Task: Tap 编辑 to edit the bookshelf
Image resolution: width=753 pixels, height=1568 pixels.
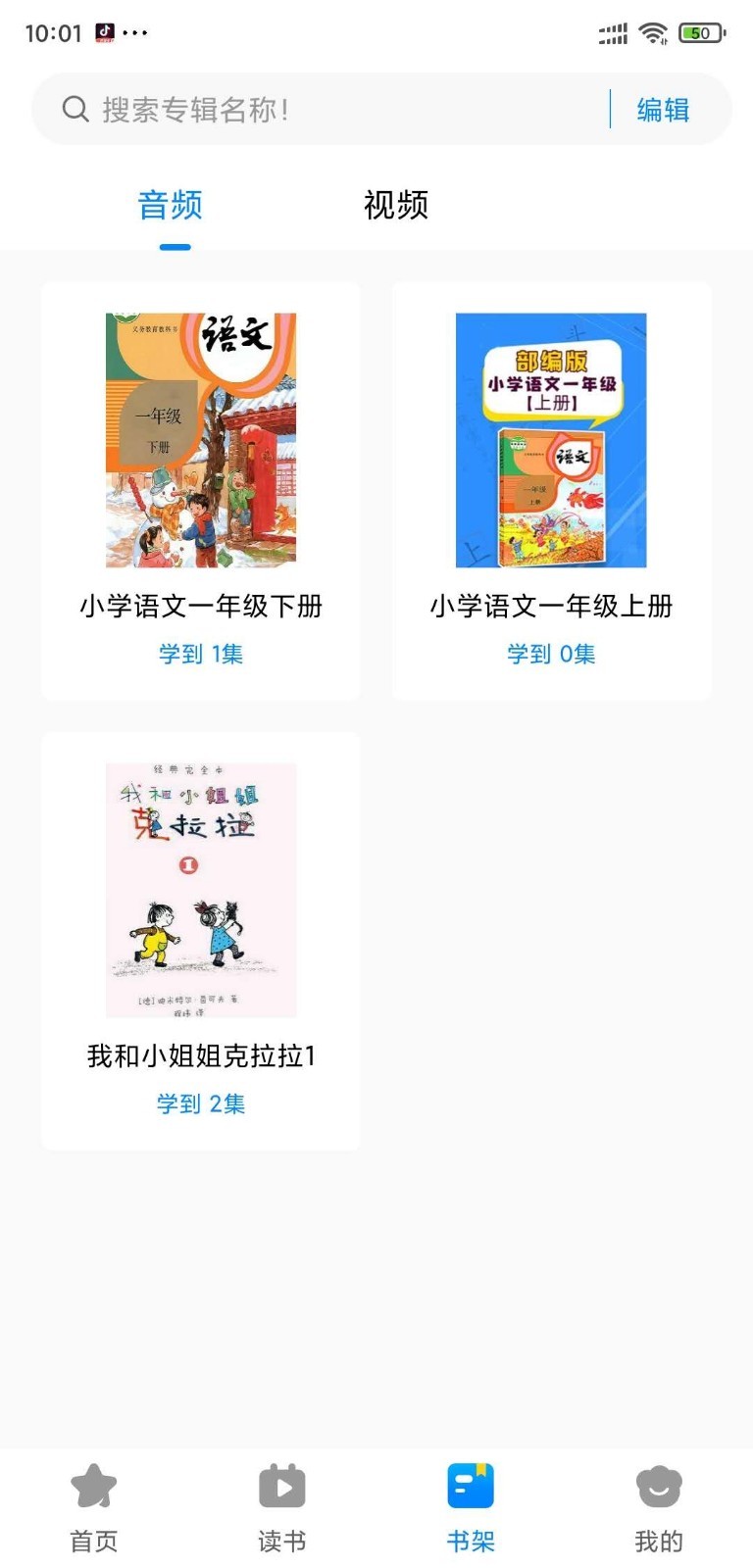Action: (663, 111)
